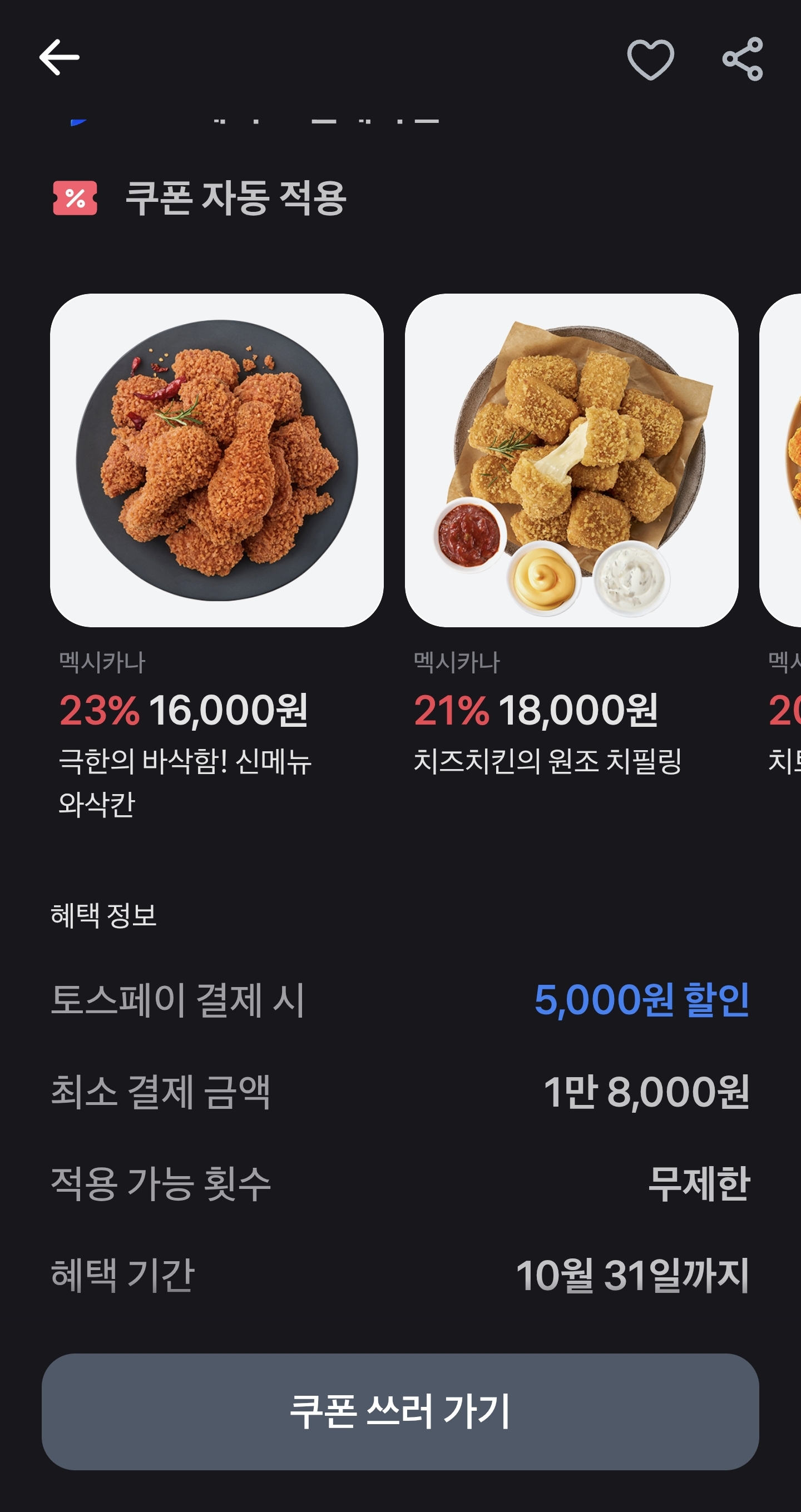Go back using the arrow icon
This screenshot has width=801, height=1512.
60,57
